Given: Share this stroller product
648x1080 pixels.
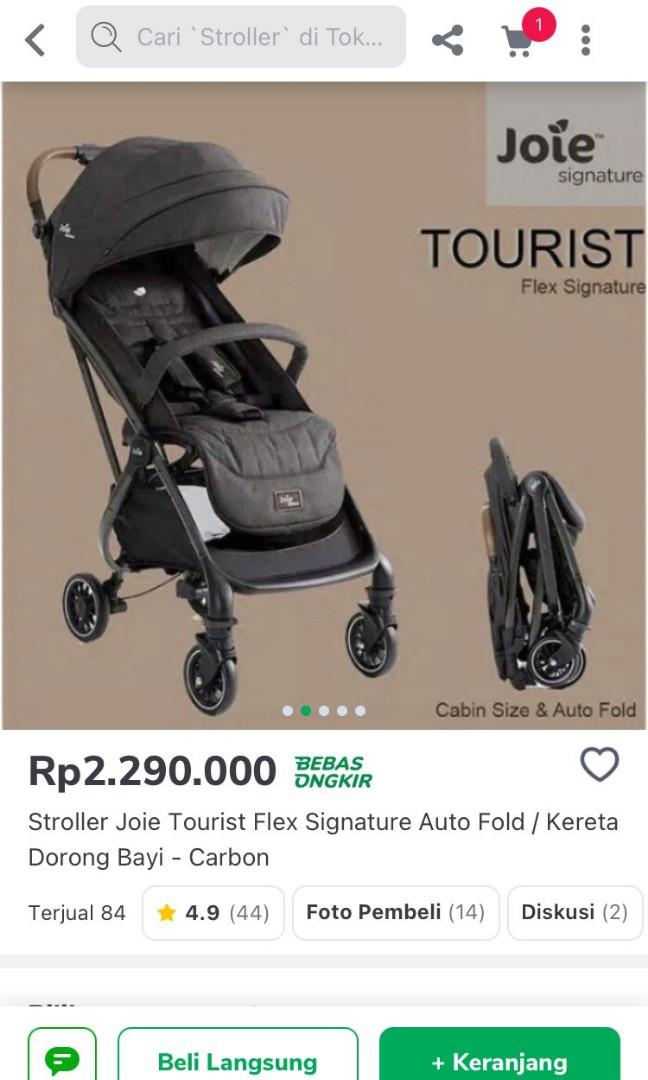Looking at the screenshot, I should tap(447, 40).
